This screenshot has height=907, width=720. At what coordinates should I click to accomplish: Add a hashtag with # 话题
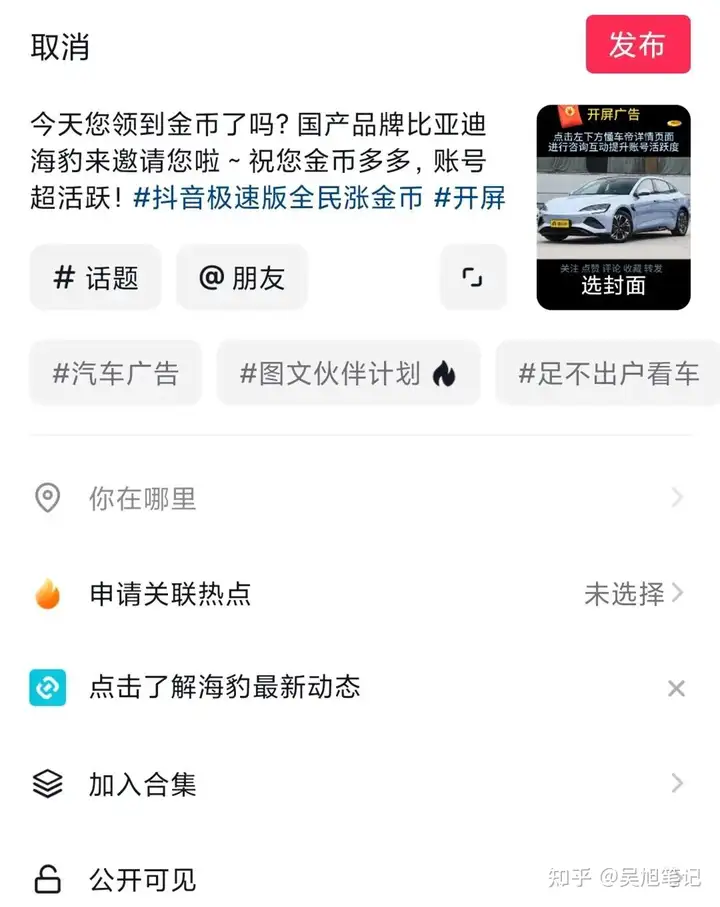click(95, 278)
